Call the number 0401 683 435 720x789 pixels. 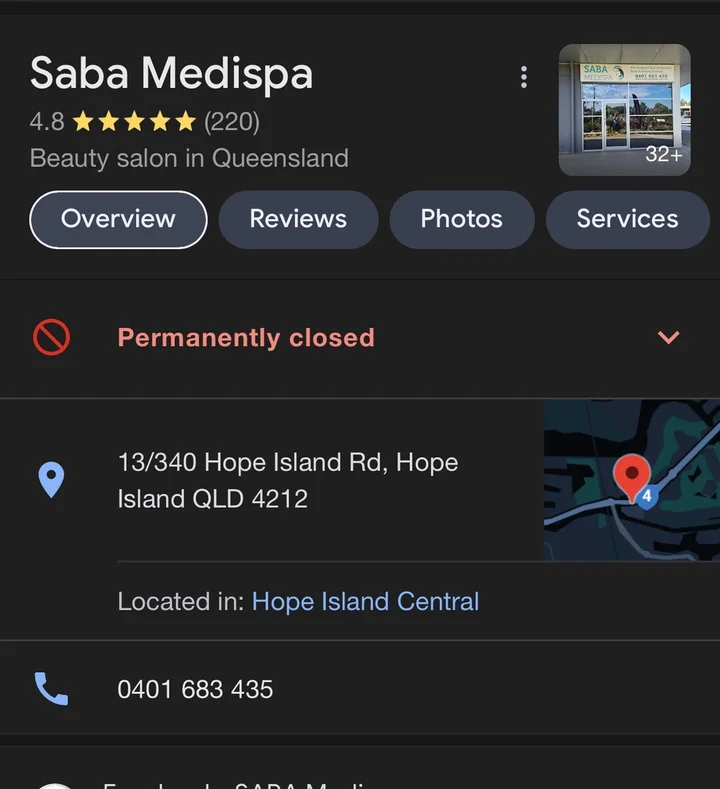pos(195,689)
